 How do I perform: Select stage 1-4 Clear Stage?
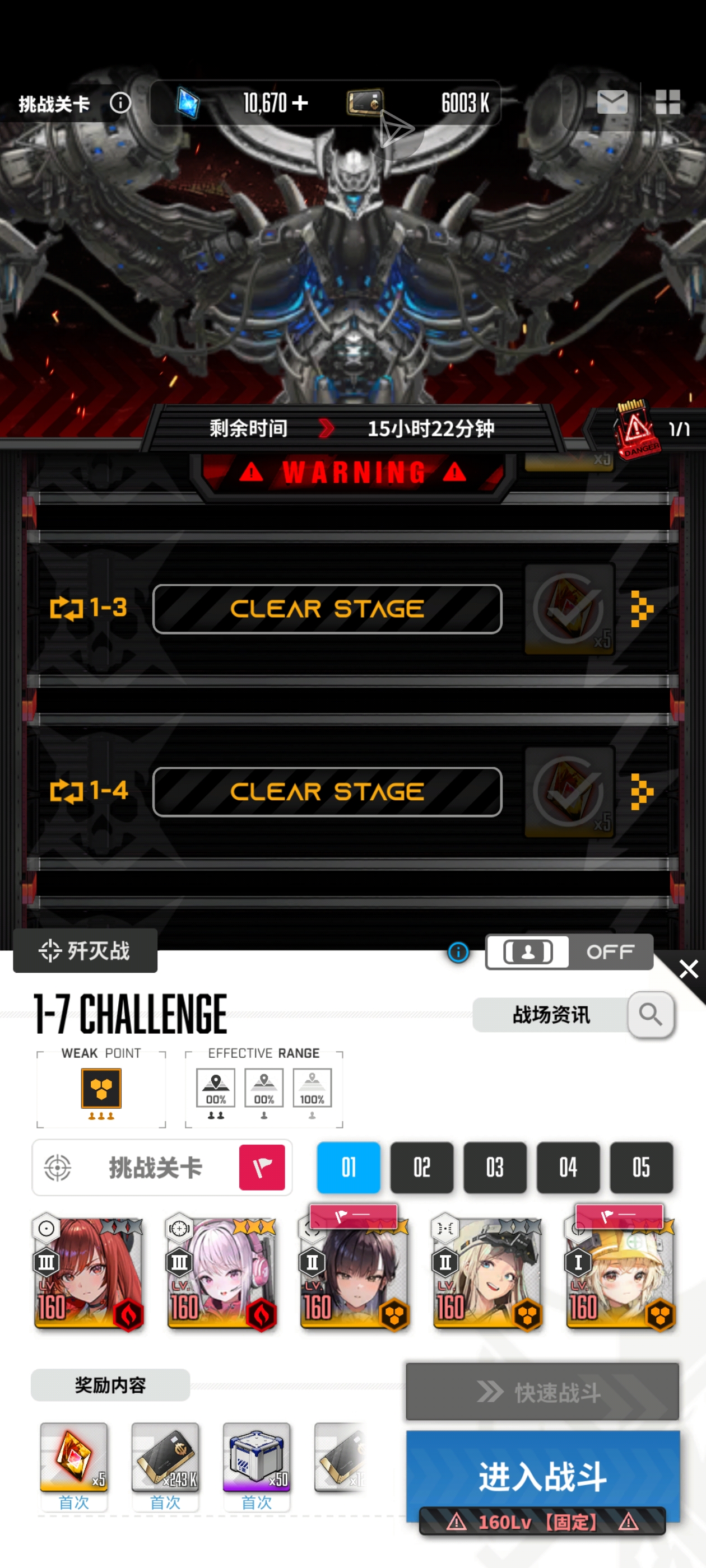(327, 791)
